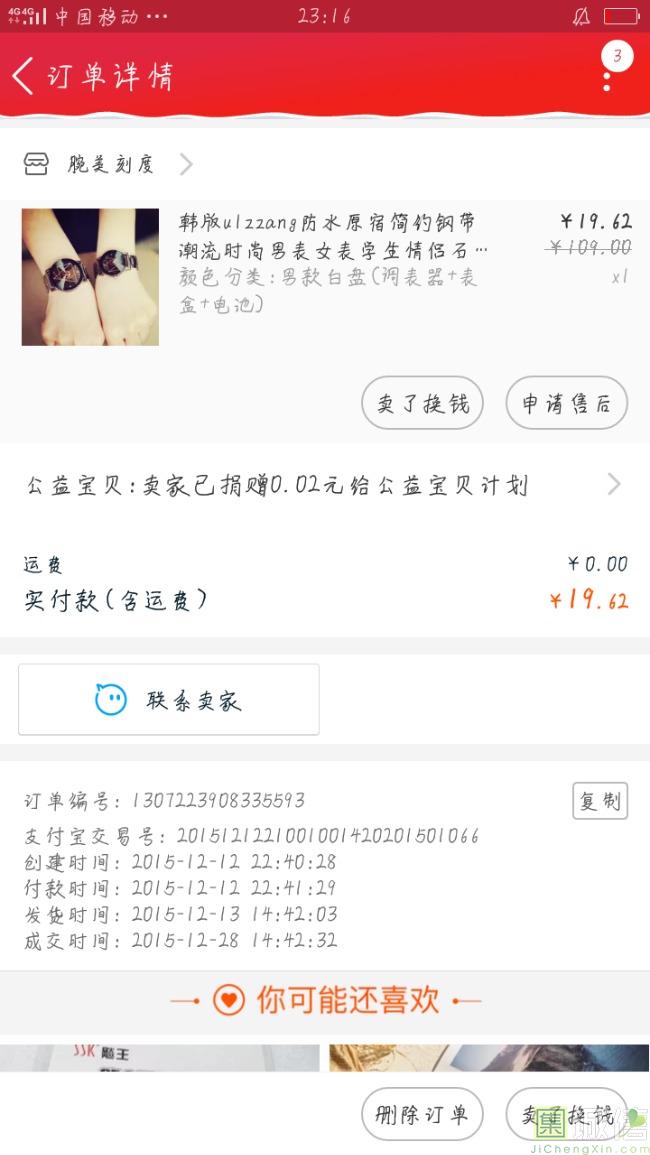Open the 脆美刻度 shop page

(110, 164)
